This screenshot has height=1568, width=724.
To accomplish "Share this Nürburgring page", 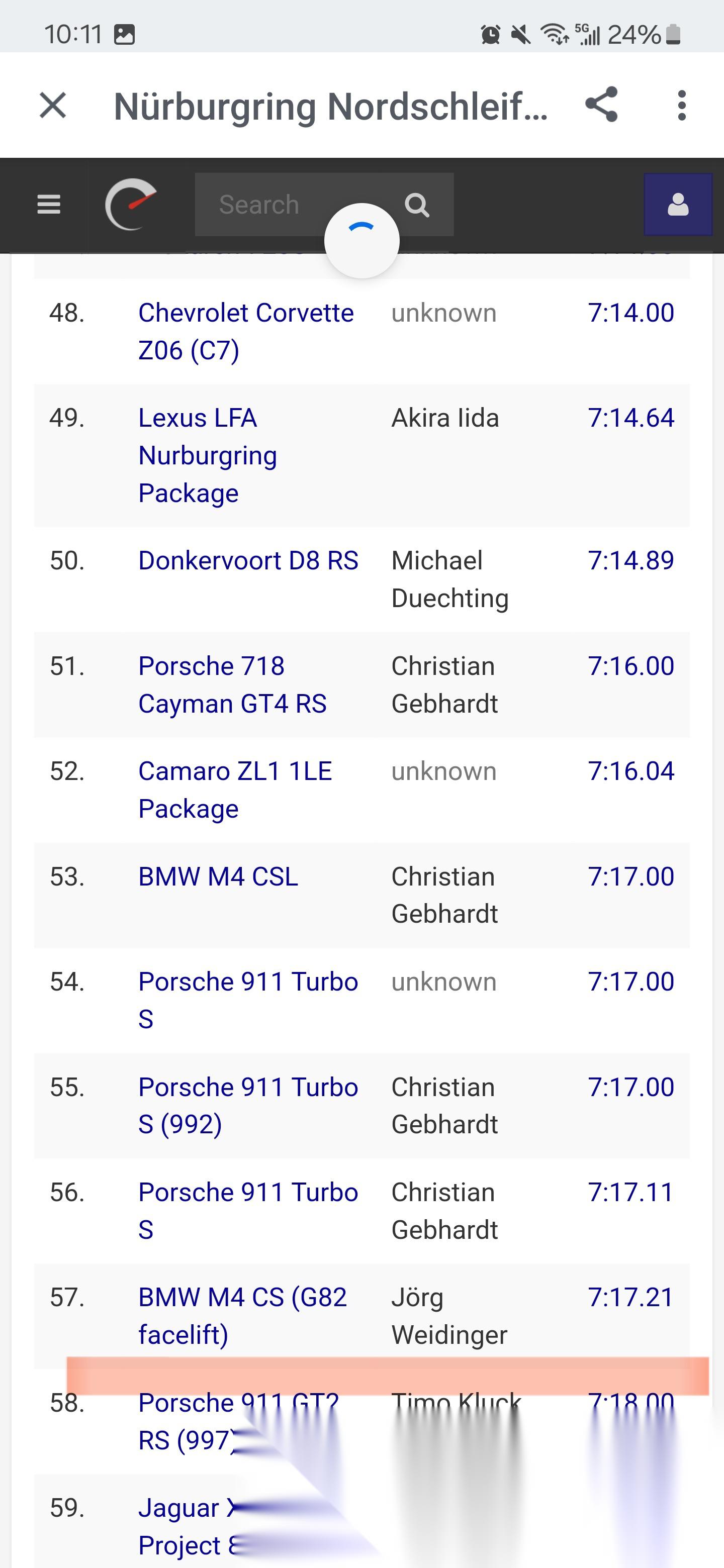I will 602,105.
